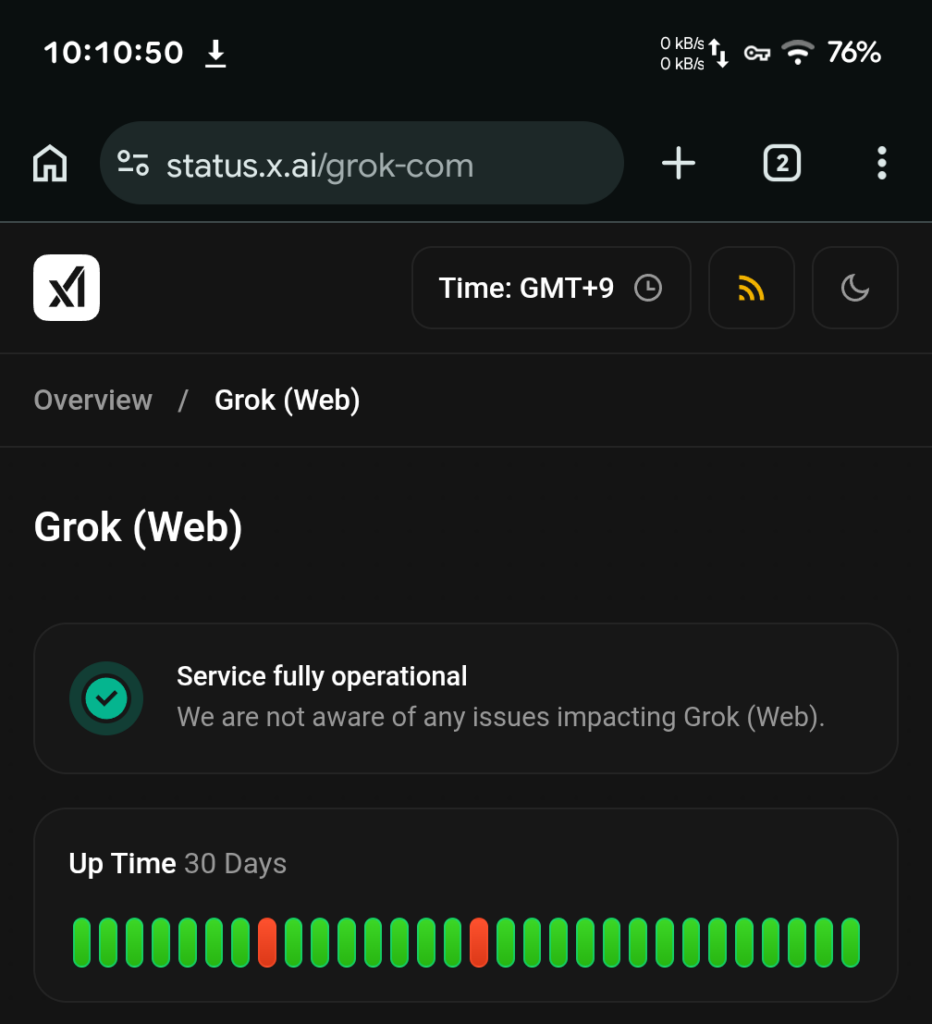
Task: Open the tab switcher showing 2 tabs
Action: 782,163
